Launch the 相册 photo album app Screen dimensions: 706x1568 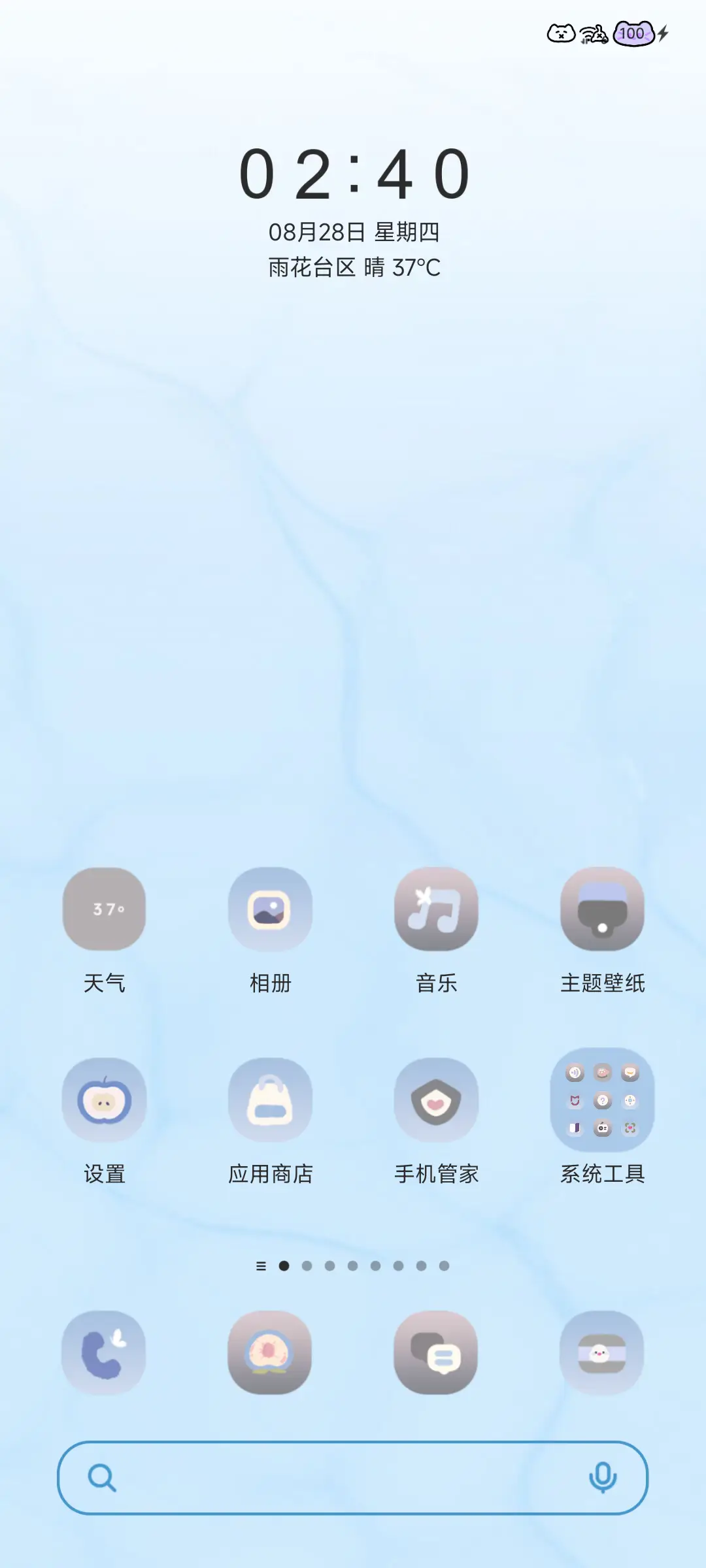[x=271, y=910]
